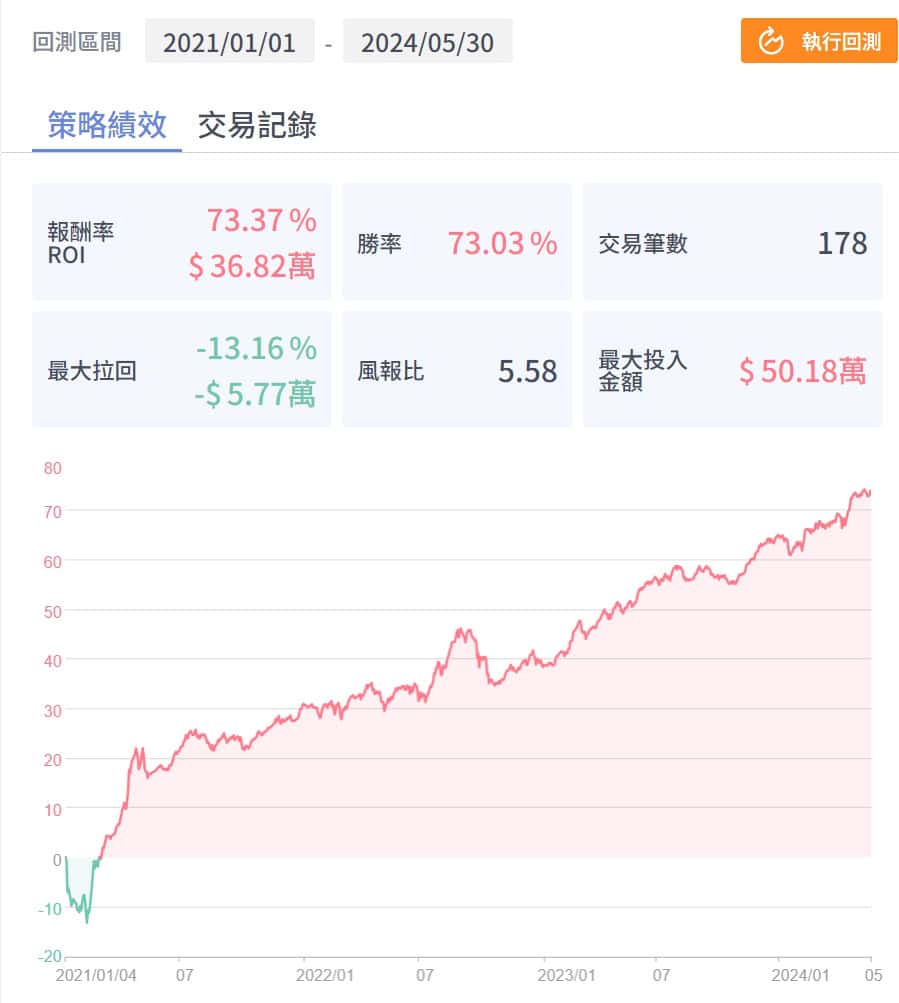Change the end date 2024/05/30
Image resolution: width=899 pixels, height=1003 pixels.
(x=427, y=42)
